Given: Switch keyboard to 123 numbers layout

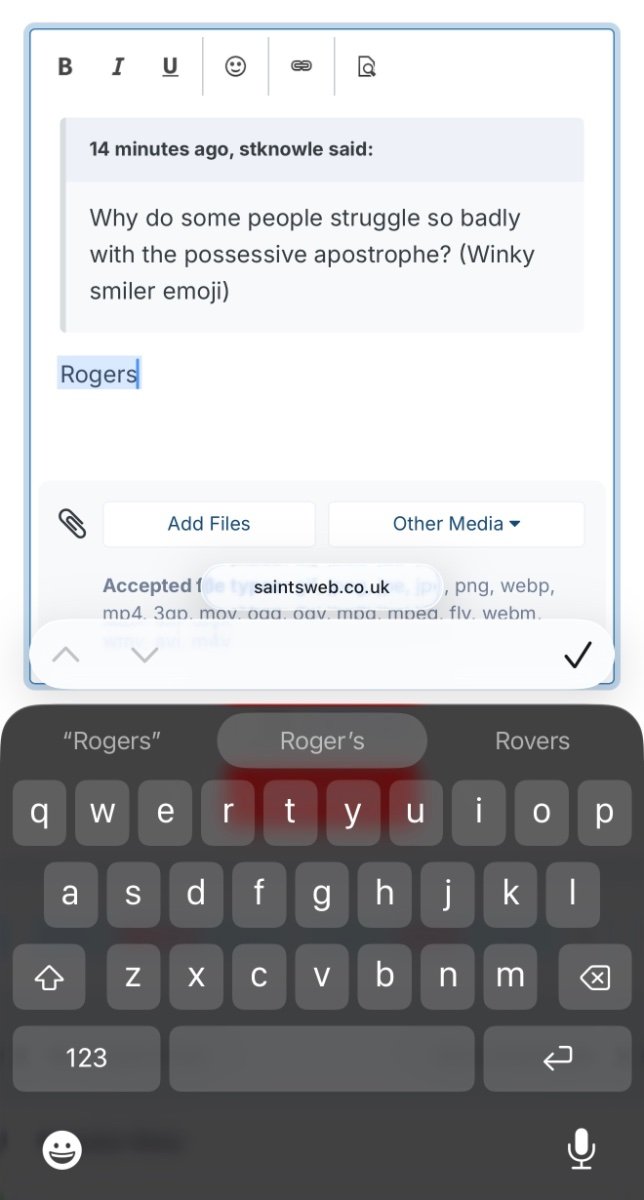Looking at the screenshot, I should [x=86, y=1058].
